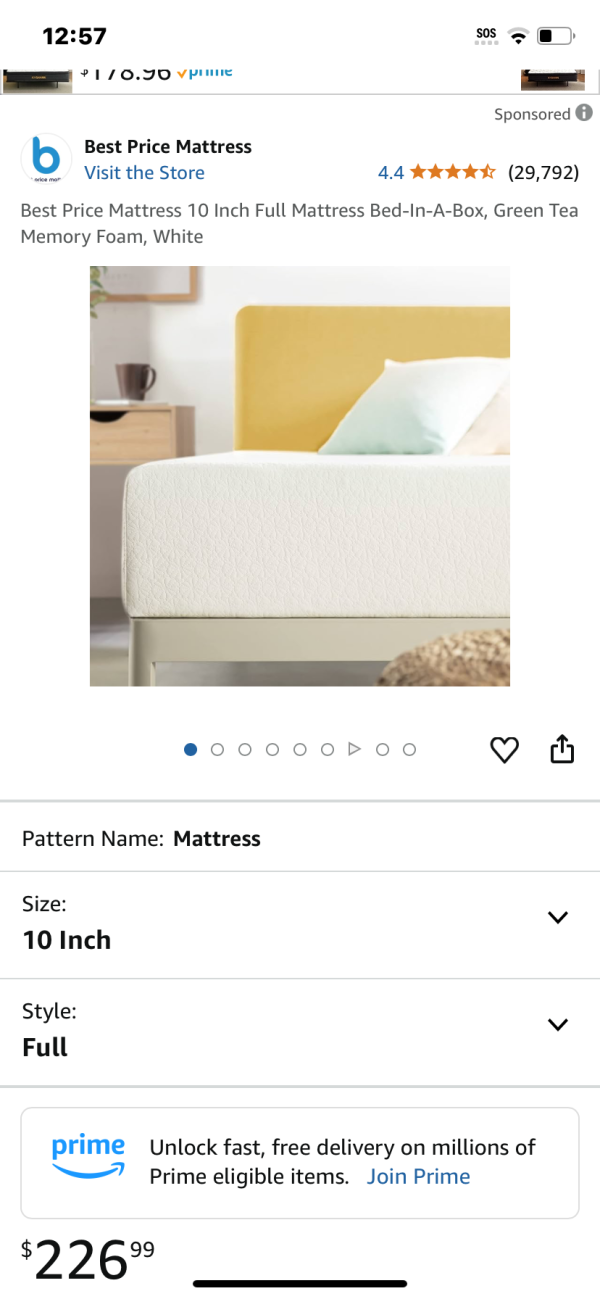Image resolution: width=600 pixels, height=1299 pixels.
Task: Play video from image carousel indicator
Action: click(x=353, y=750)
